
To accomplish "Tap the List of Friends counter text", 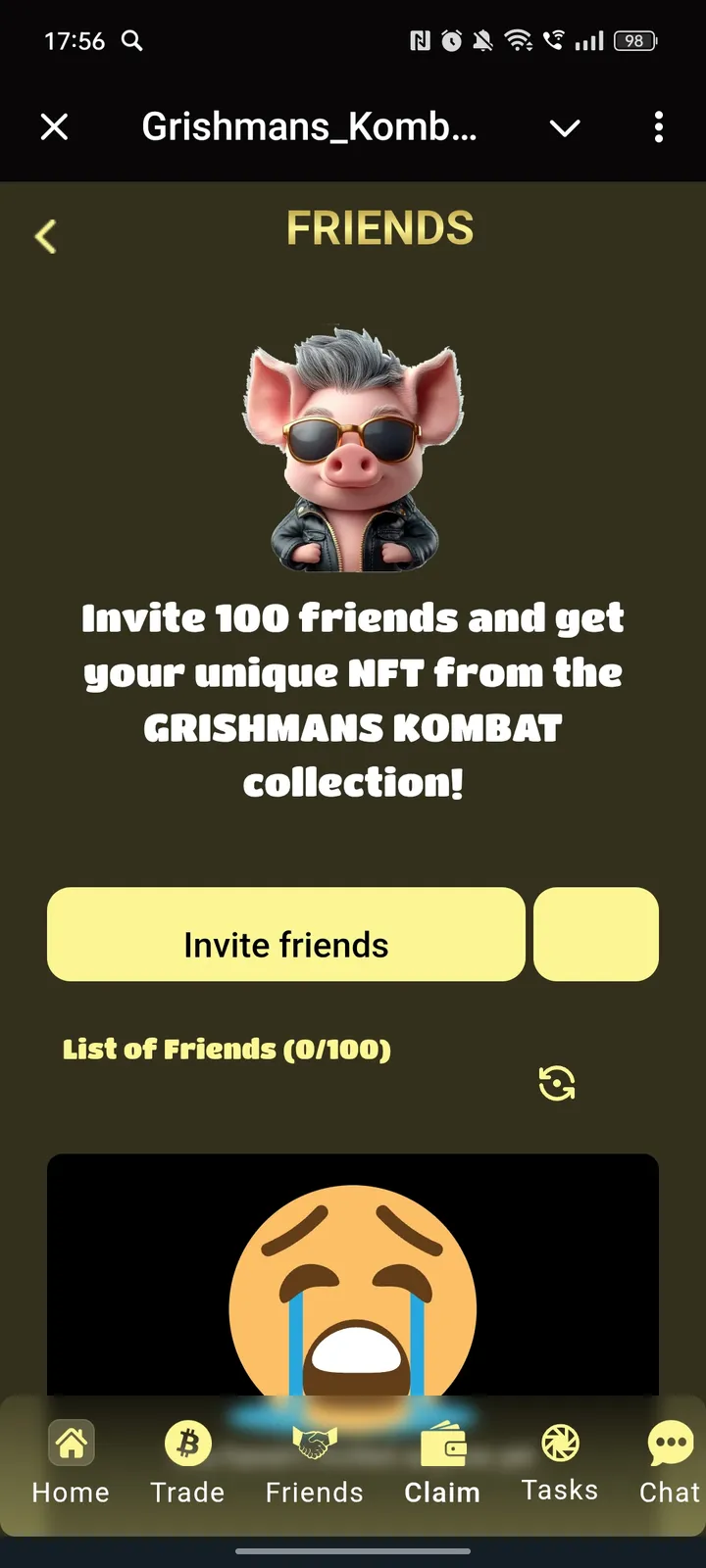I will click(226, 1049).
